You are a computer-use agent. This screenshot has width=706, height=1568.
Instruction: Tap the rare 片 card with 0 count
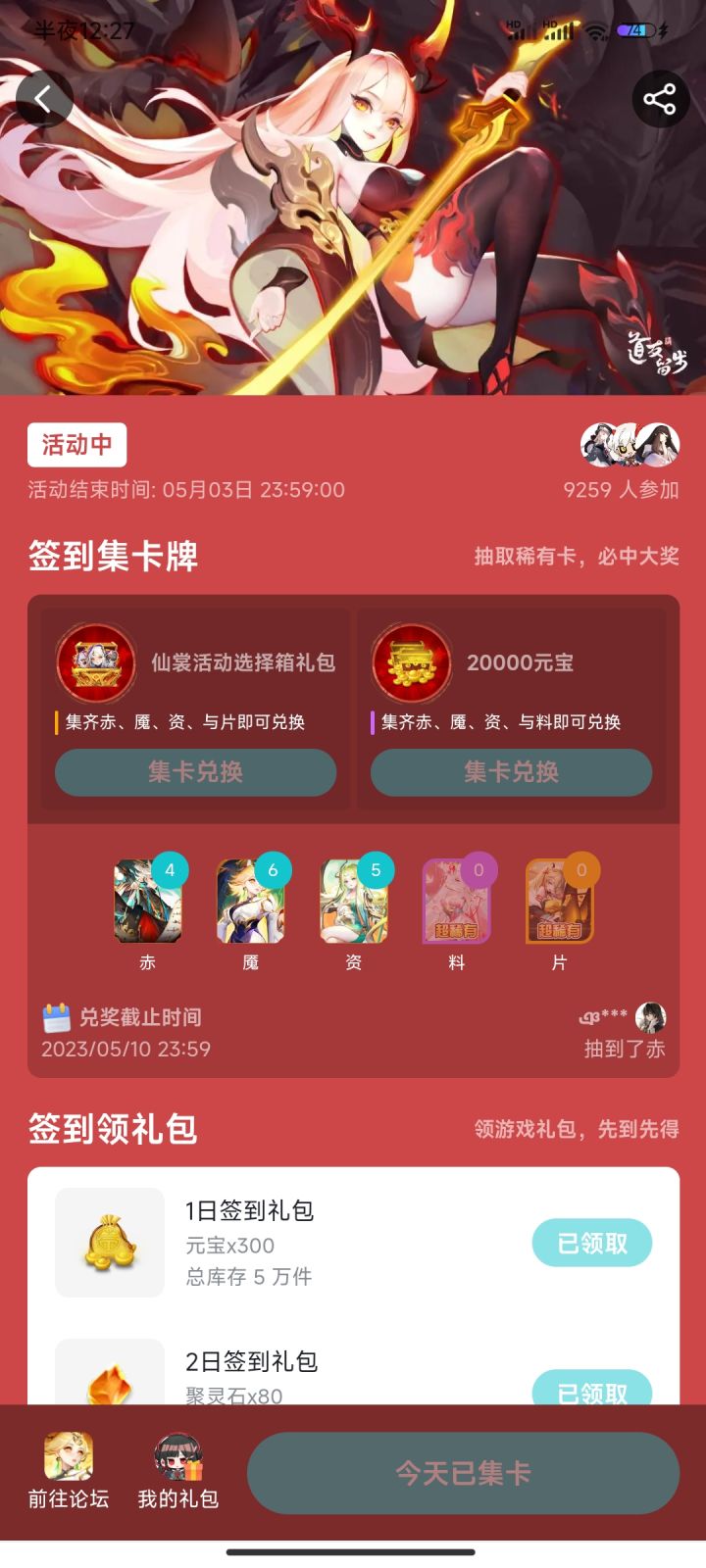tap(559, 902)
